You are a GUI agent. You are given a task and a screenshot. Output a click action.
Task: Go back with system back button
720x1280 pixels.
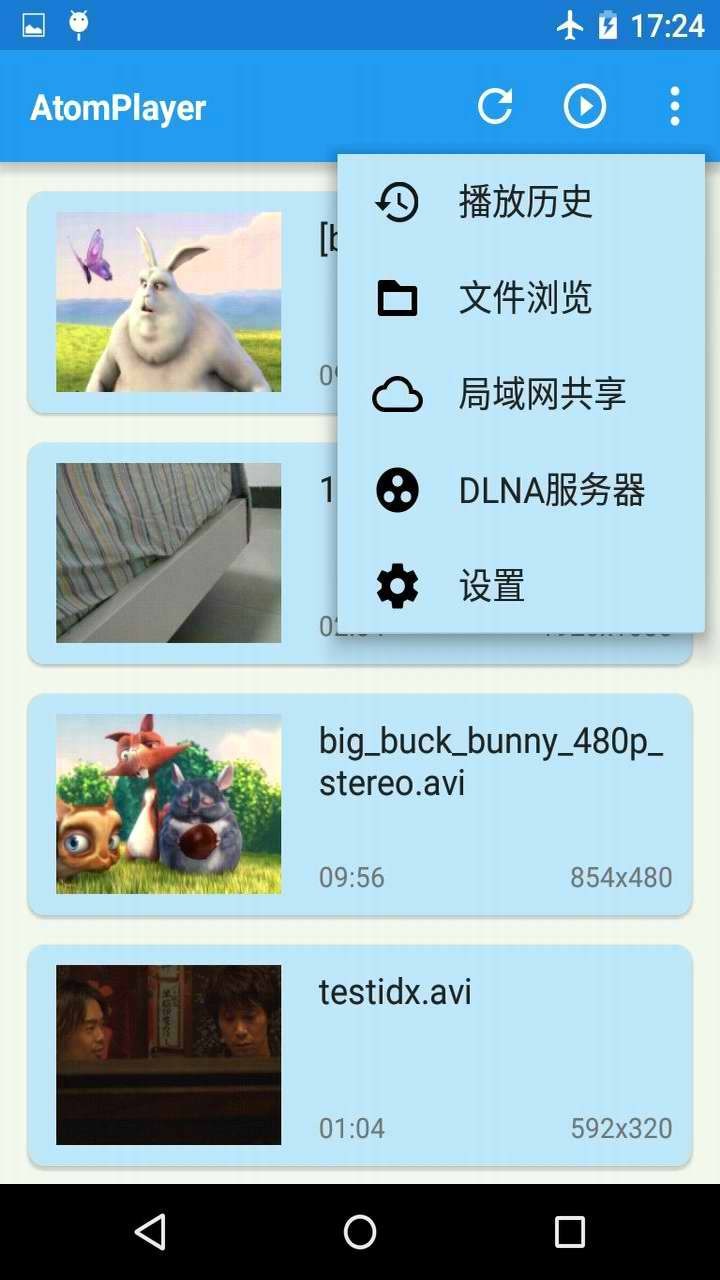click(x=150, y=1232)
